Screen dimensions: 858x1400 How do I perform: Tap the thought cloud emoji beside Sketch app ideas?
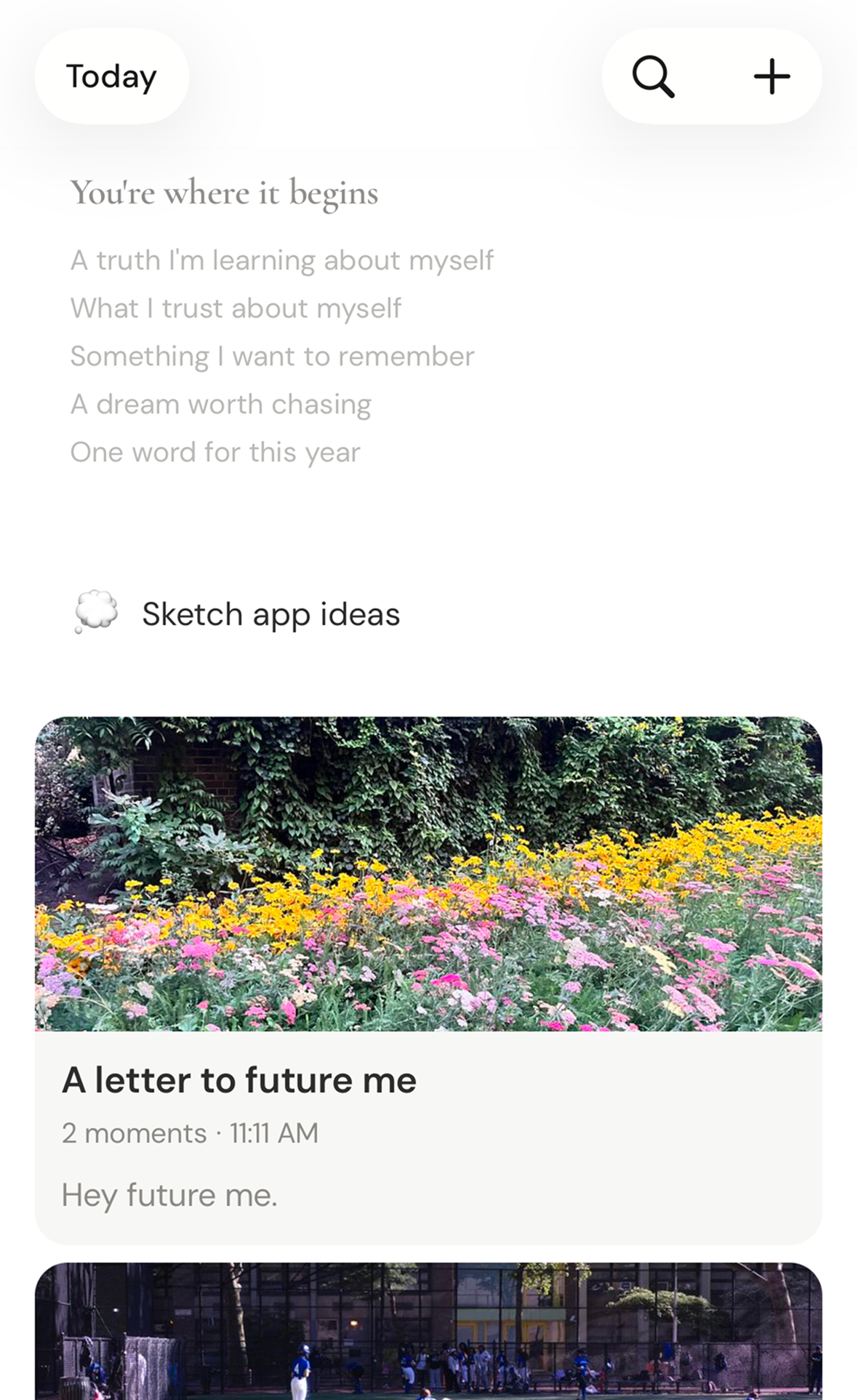coord(96,614)
